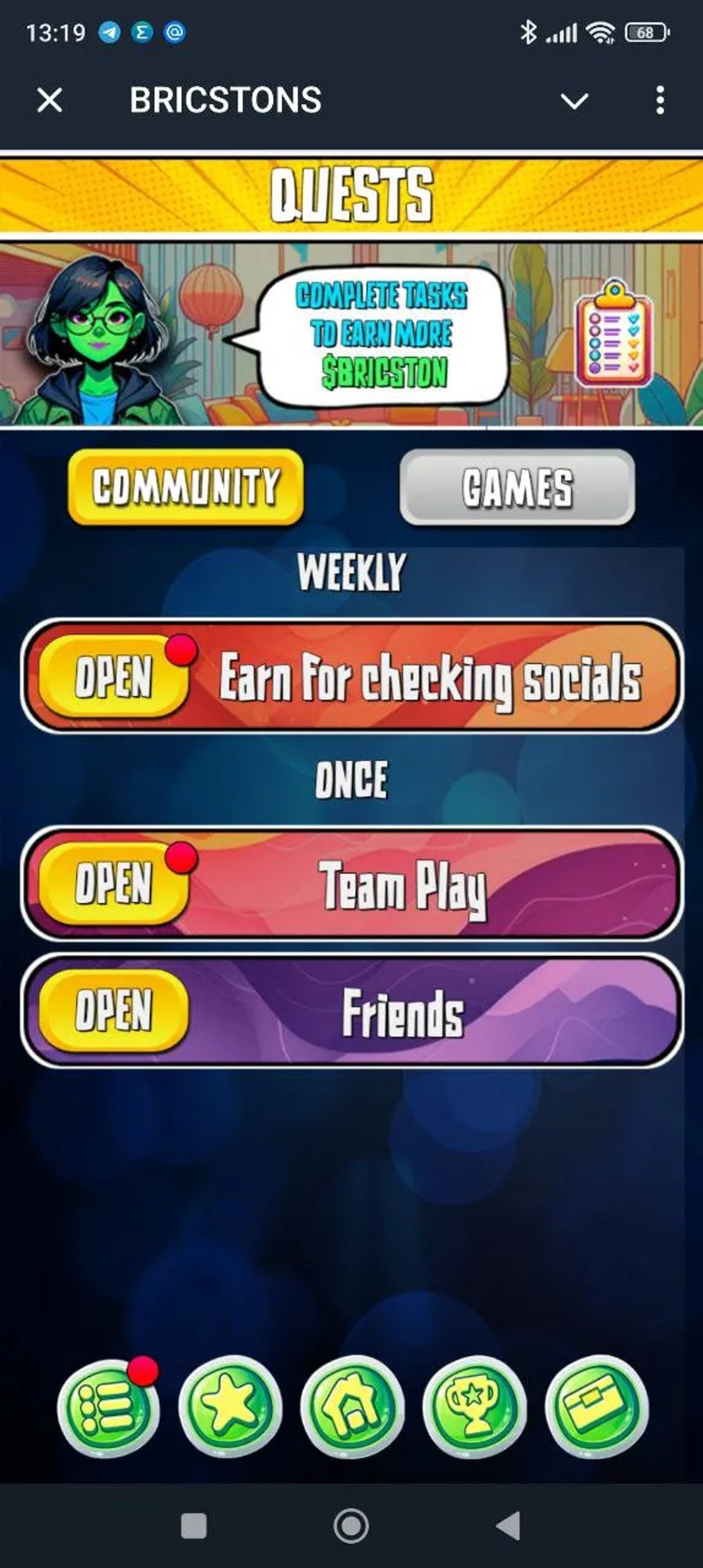Close the BRICSTONS mini app

coord(49,100)
